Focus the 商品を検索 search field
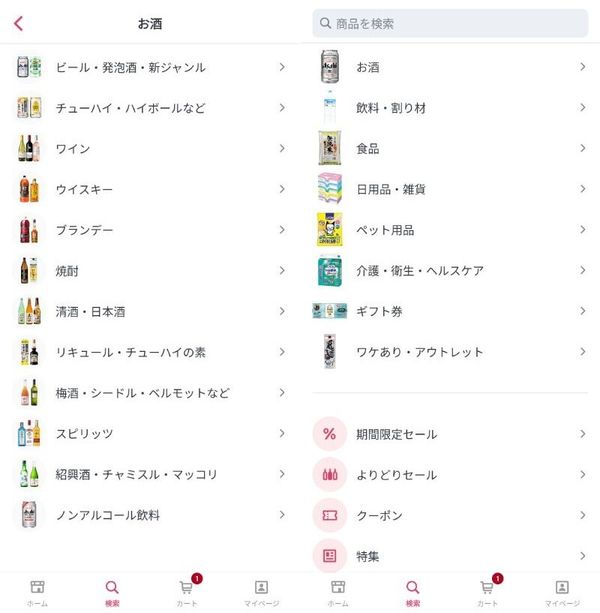Viewport: 600px width, 613px height. (450, 23)
